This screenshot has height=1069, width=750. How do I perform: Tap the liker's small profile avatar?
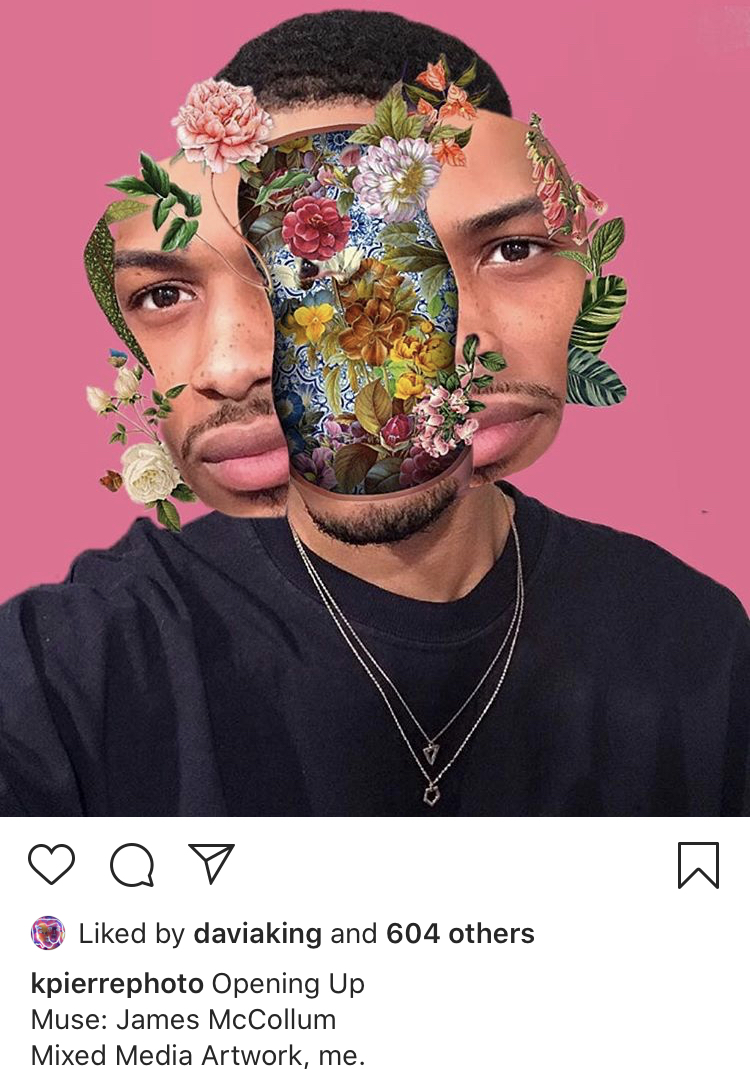click(48, 934)
